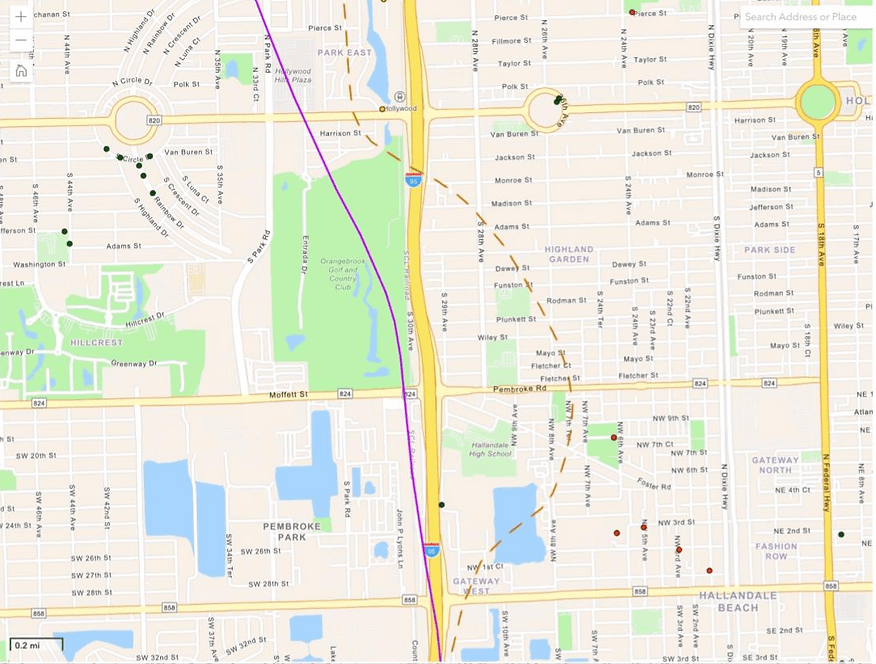Select the red dot near NW 6th Ave
This screenshot has height=664, width=876.
[x=614, y=437]
